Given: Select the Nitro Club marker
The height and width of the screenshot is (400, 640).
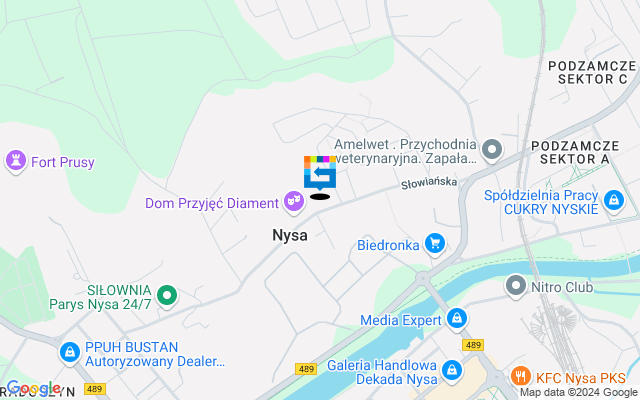Looking at the screenshot, I should [x=516, y=287].
